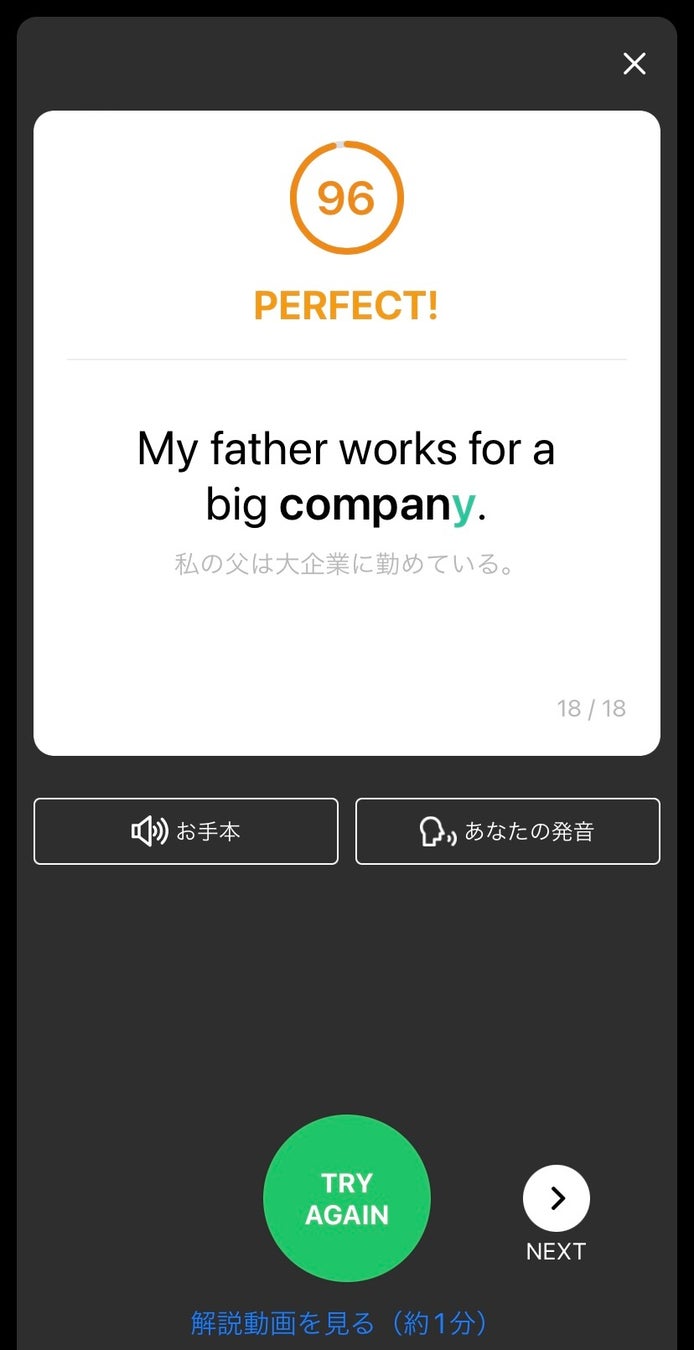Play back あなたの発音 recording
Viewport: 694px width, 1350px height.
[508, 831]
